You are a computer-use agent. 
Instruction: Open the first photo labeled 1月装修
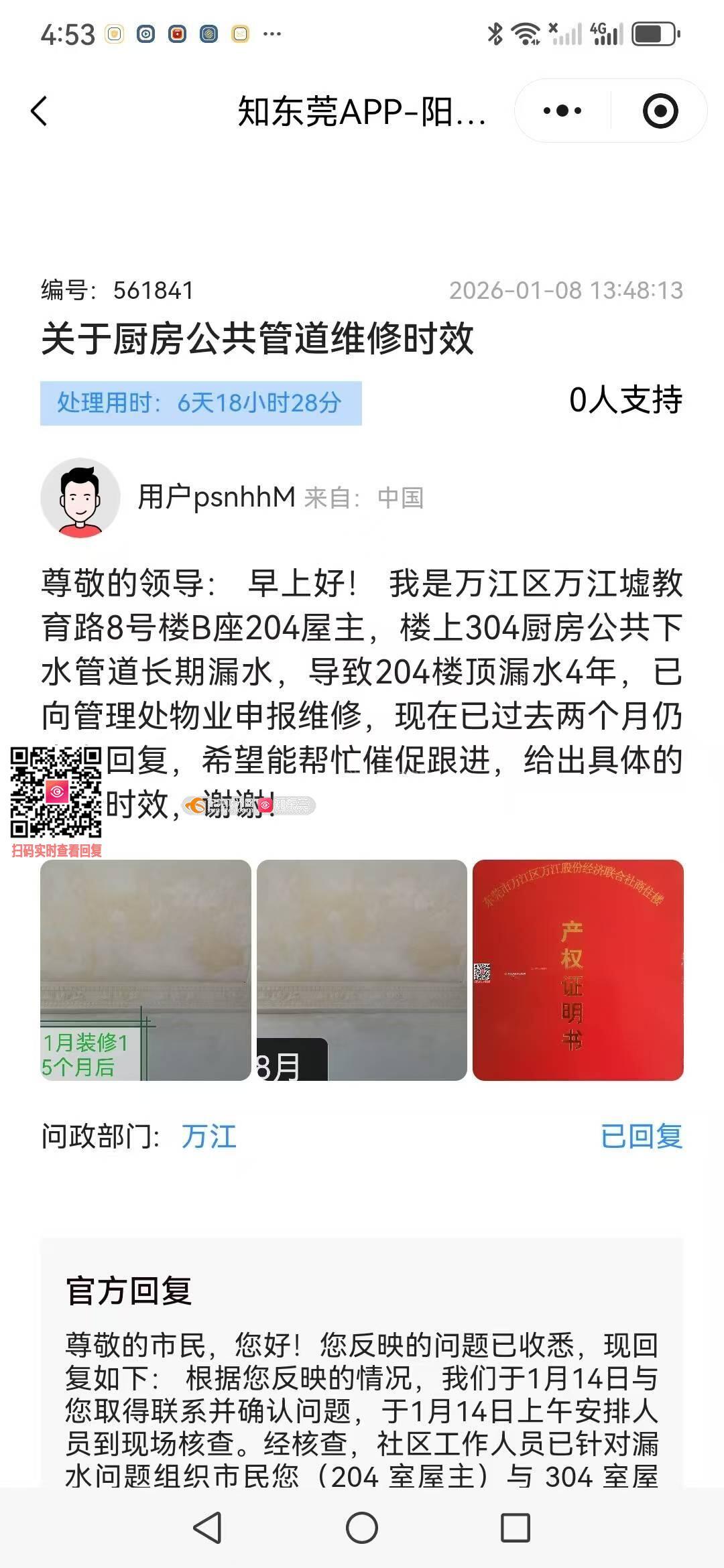(x=145, y=970)
